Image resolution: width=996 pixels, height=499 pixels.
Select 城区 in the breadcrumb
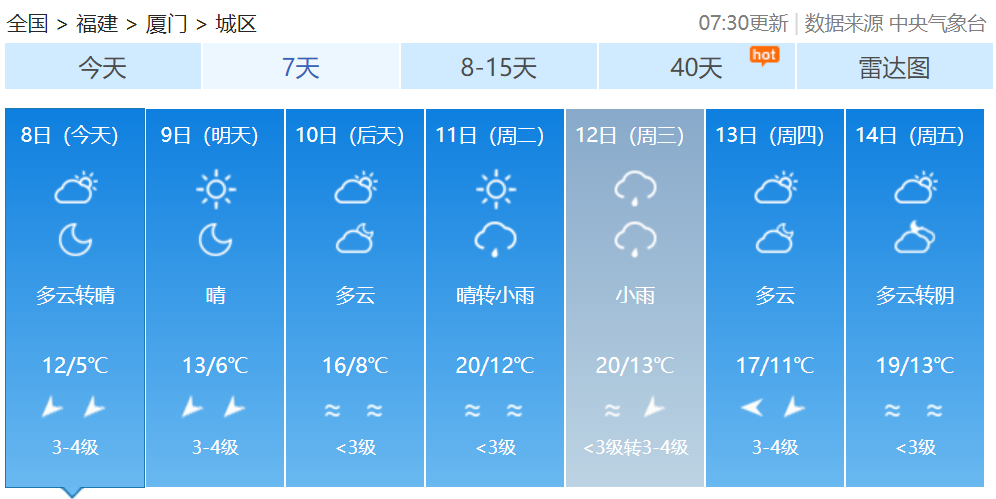click(x=236, y=24)
